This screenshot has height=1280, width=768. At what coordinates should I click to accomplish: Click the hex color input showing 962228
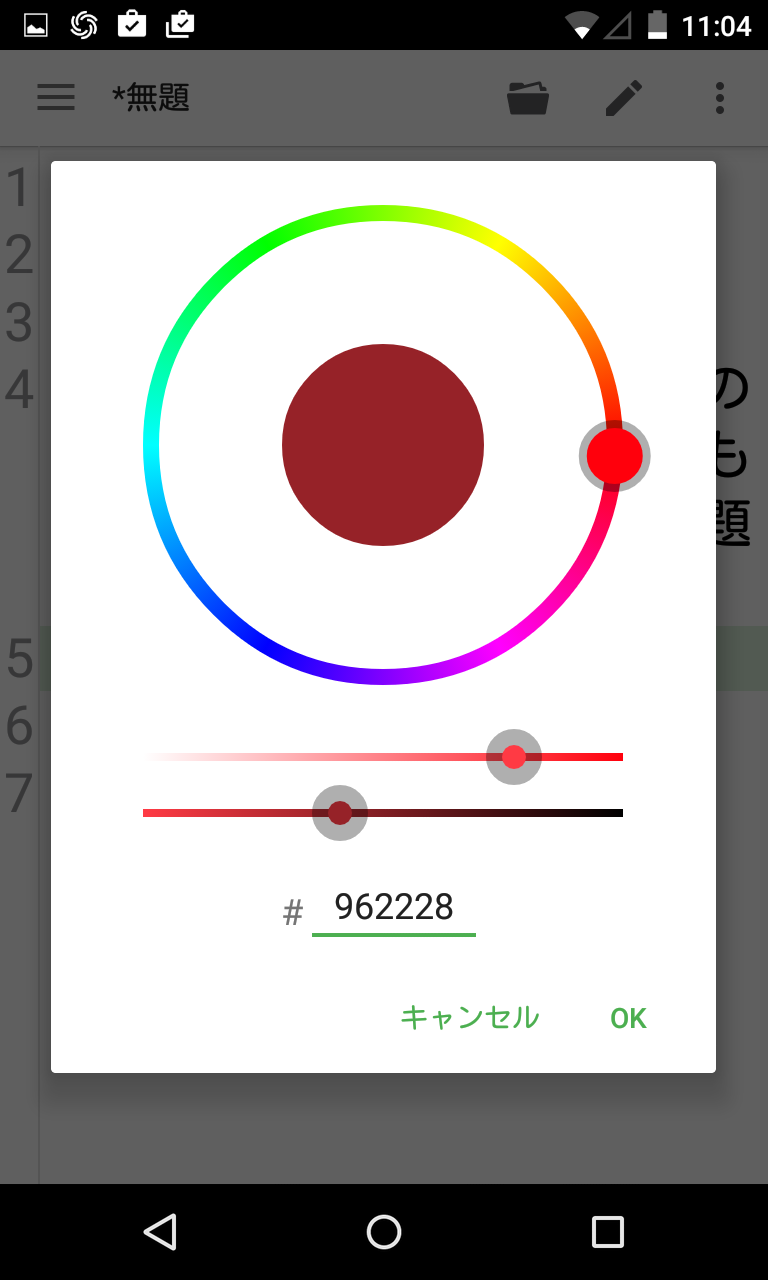point(394,907)
